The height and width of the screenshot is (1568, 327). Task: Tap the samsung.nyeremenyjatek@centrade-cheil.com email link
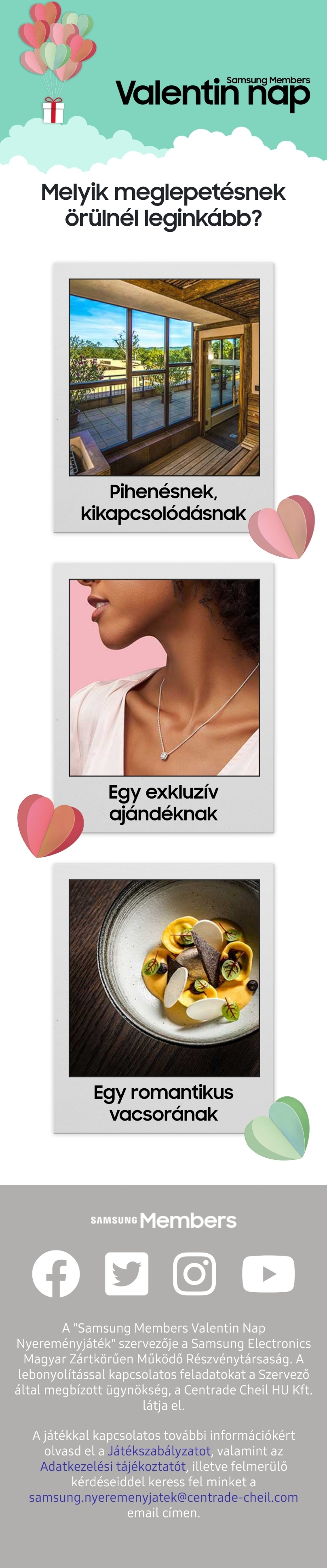click(x=163, y=1497)
